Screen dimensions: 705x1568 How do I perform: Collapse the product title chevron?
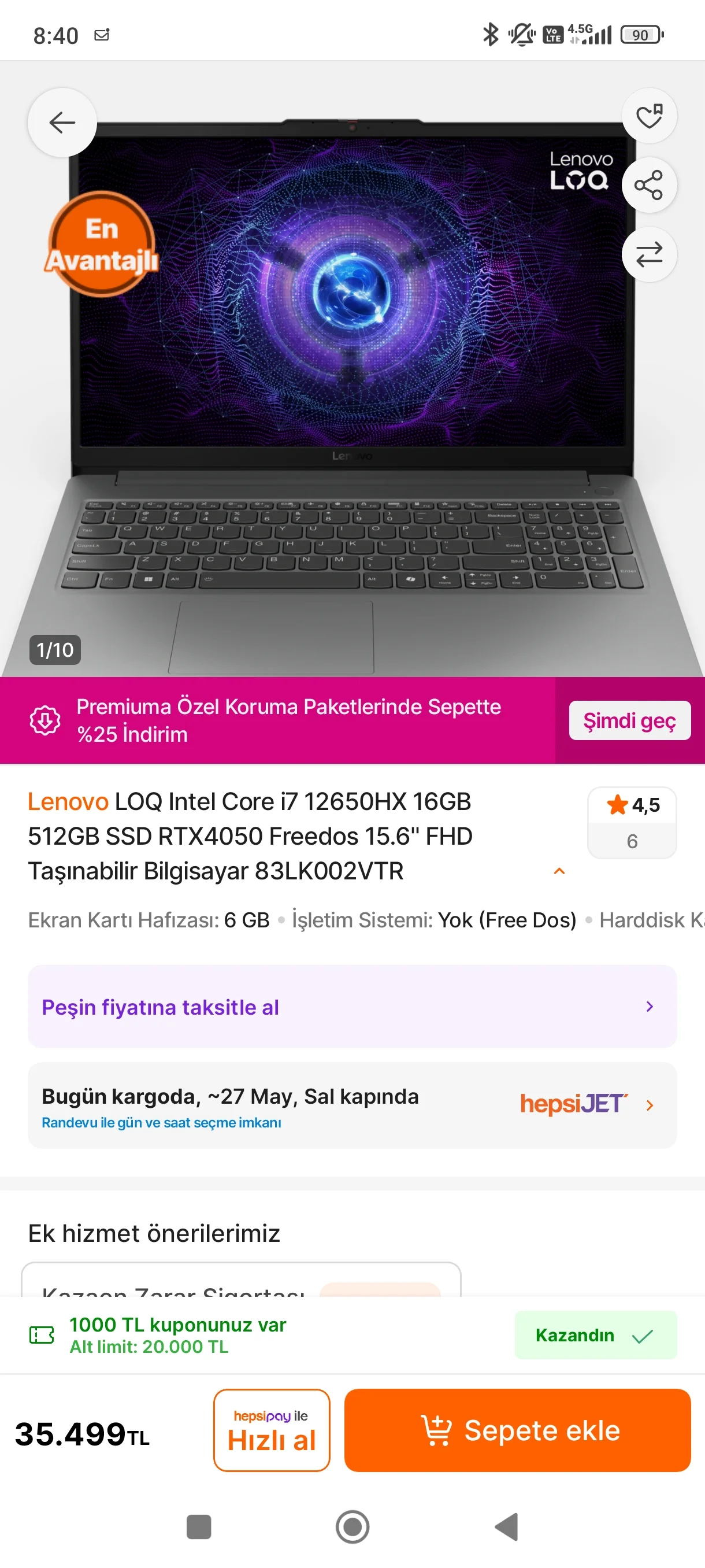tap(559, 871)
